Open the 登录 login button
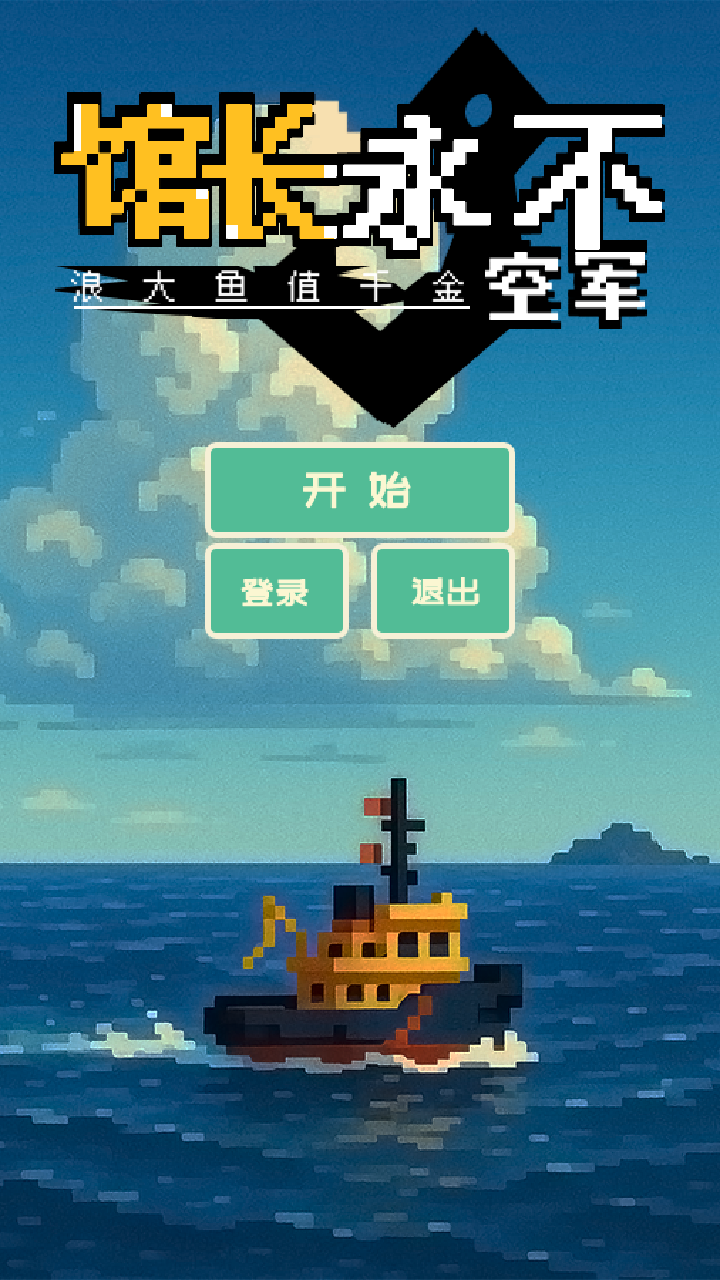This screenshot has height=1280, width=720. pos(276,591)
